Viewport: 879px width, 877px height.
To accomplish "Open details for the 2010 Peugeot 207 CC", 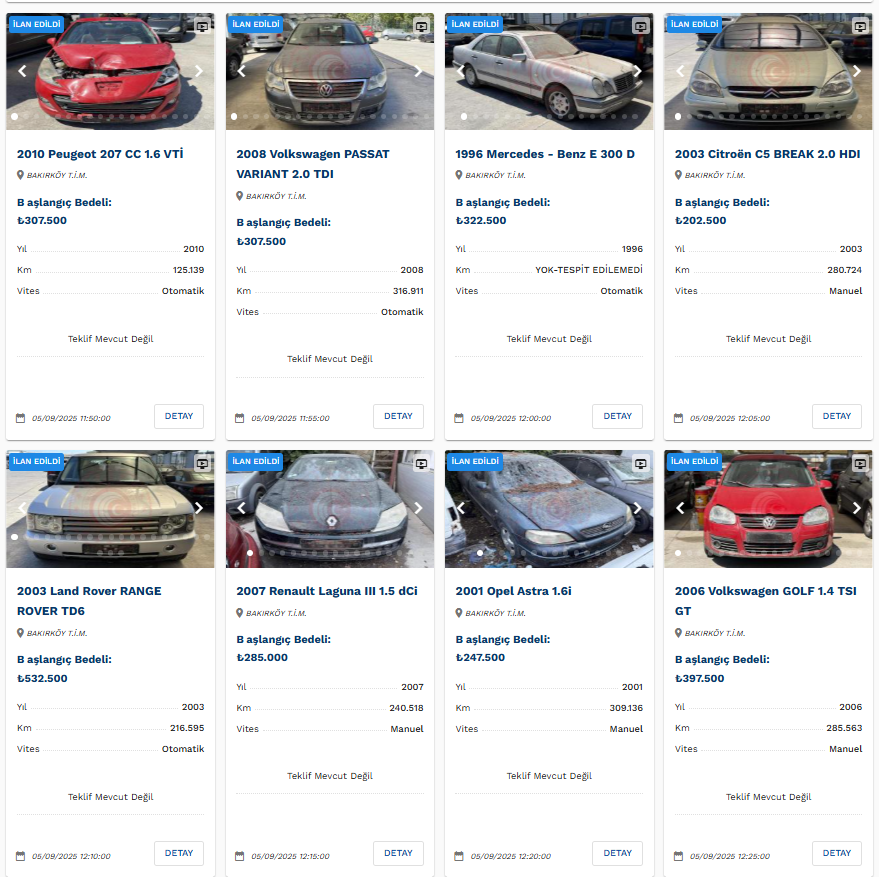I will point(179,416).
